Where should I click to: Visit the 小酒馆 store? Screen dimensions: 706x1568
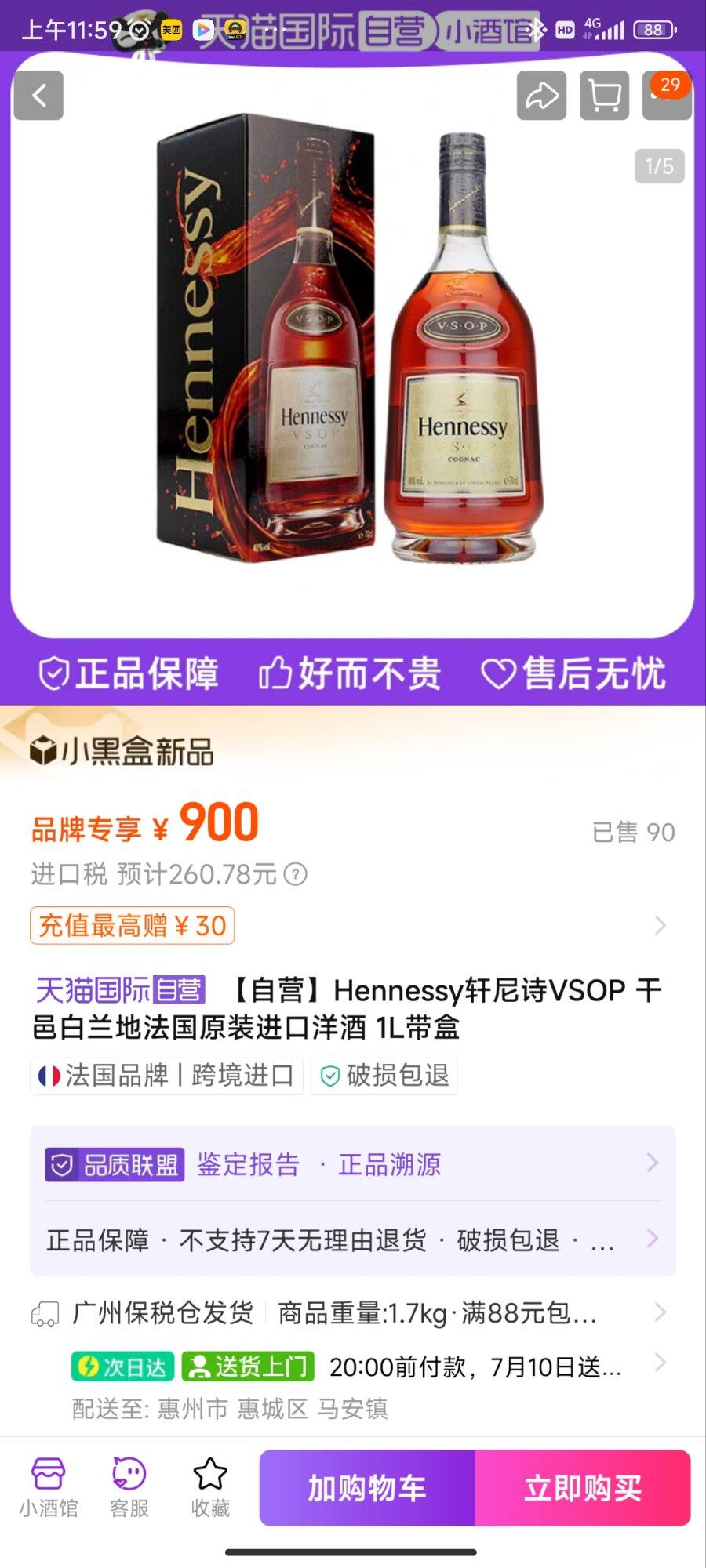tap(48, 1487)
